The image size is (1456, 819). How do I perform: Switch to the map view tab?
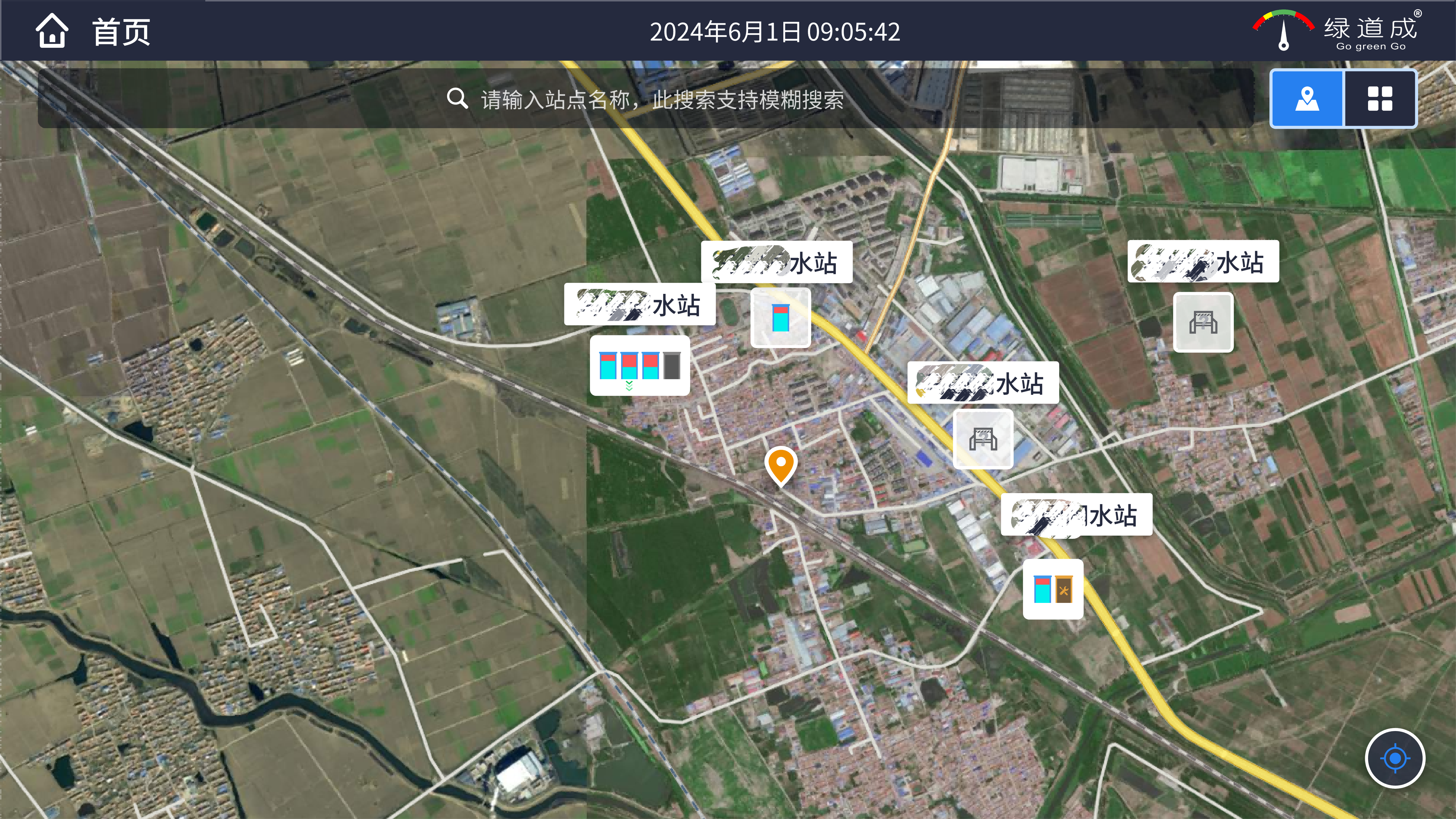click(x=1307, y=99)
